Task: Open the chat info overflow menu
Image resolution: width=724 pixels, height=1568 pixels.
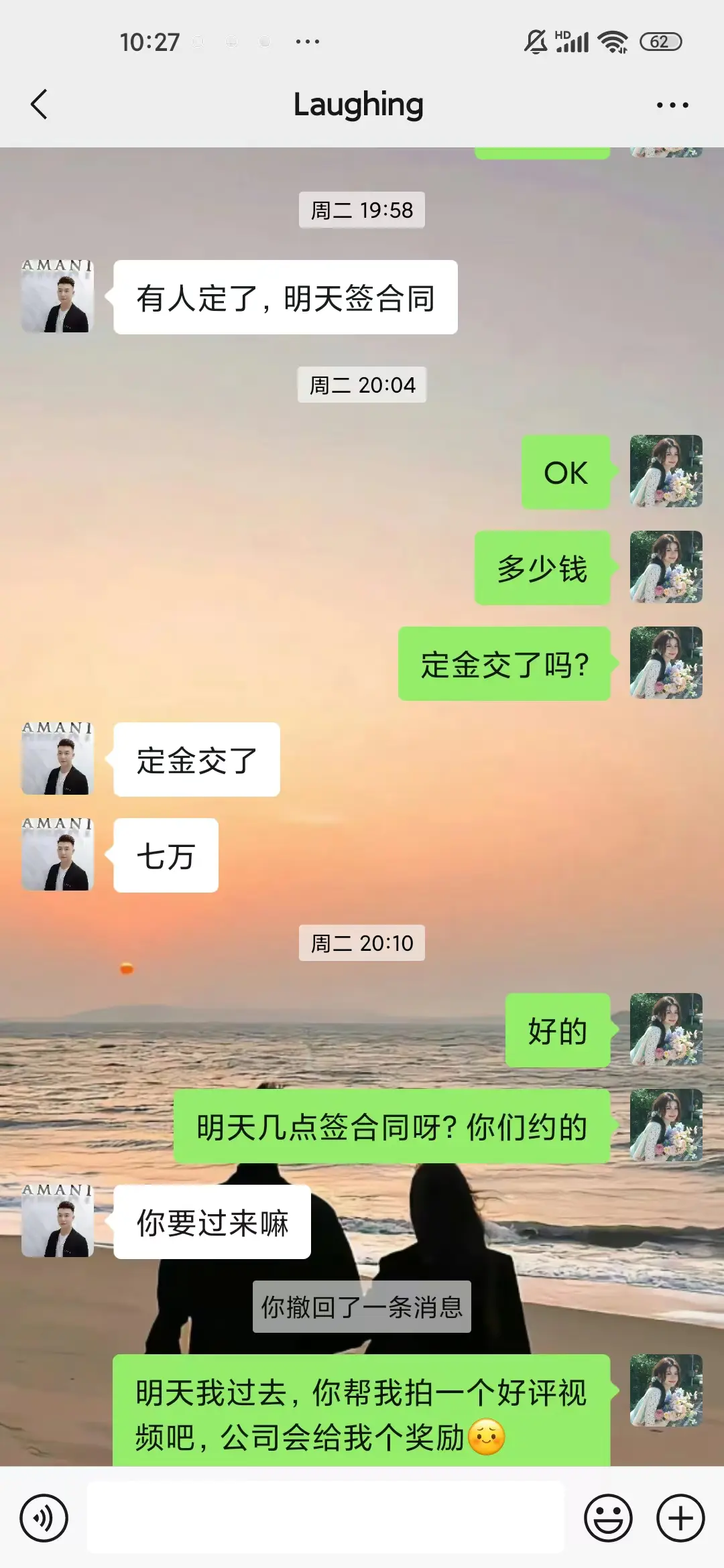Action: click(672, 105)
